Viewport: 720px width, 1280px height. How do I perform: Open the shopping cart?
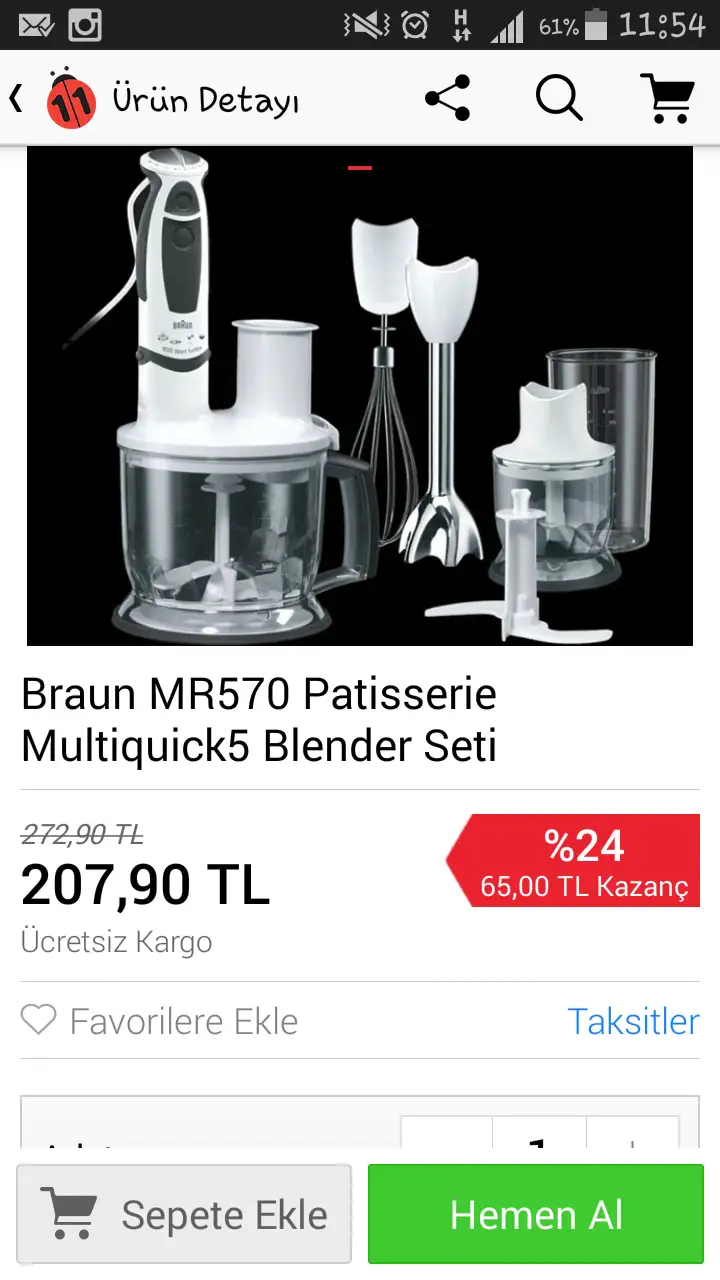[x=667, y=98]
